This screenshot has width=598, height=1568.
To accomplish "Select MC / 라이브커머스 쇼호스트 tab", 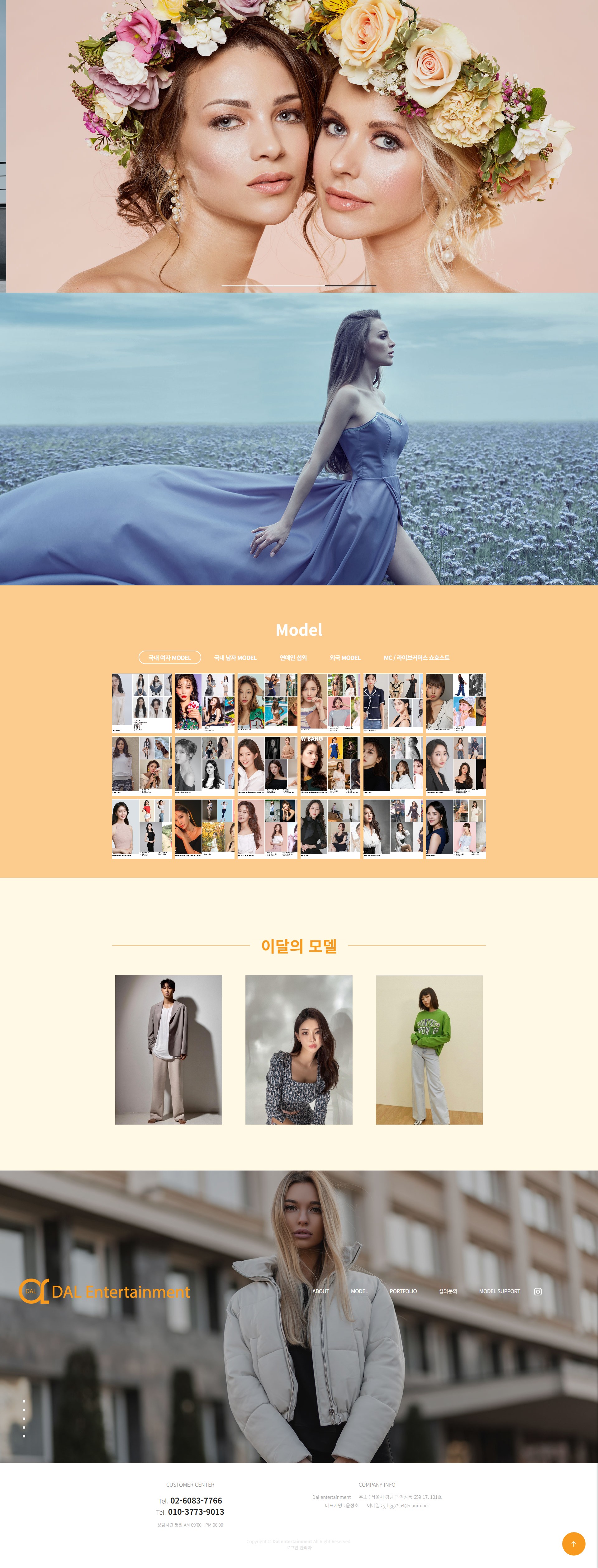I will [416, 657].
